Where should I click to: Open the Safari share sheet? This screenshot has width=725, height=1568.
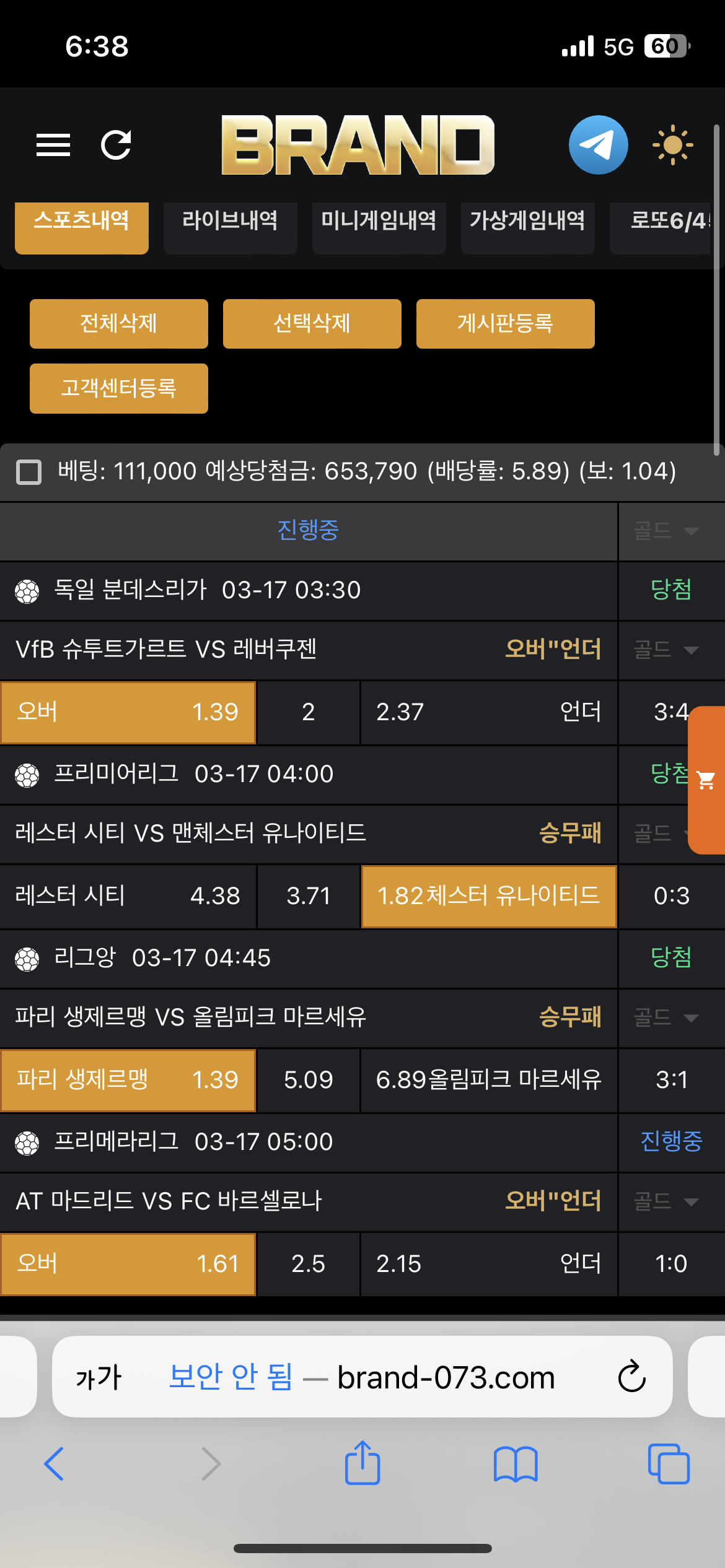(362, 1463)
